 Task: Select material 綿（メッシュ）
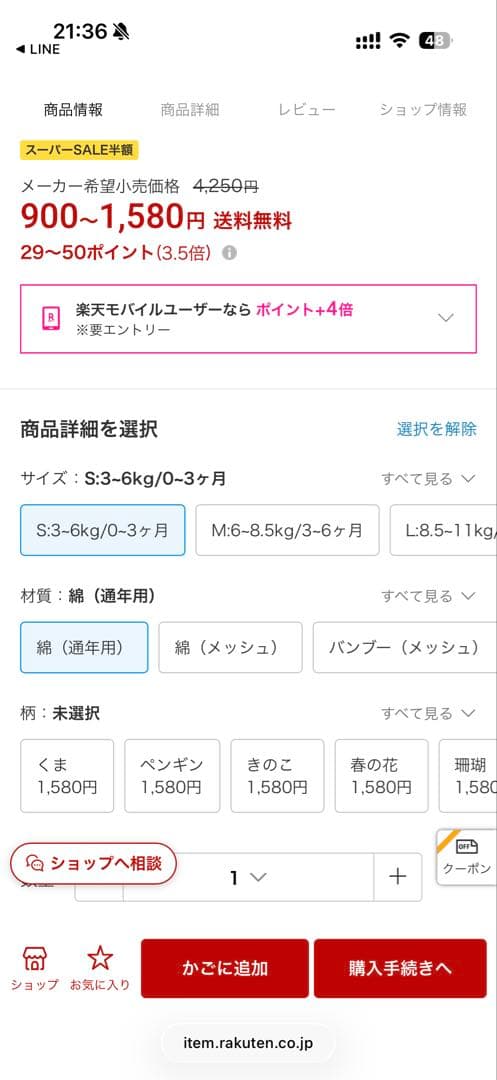click(230, 647)
